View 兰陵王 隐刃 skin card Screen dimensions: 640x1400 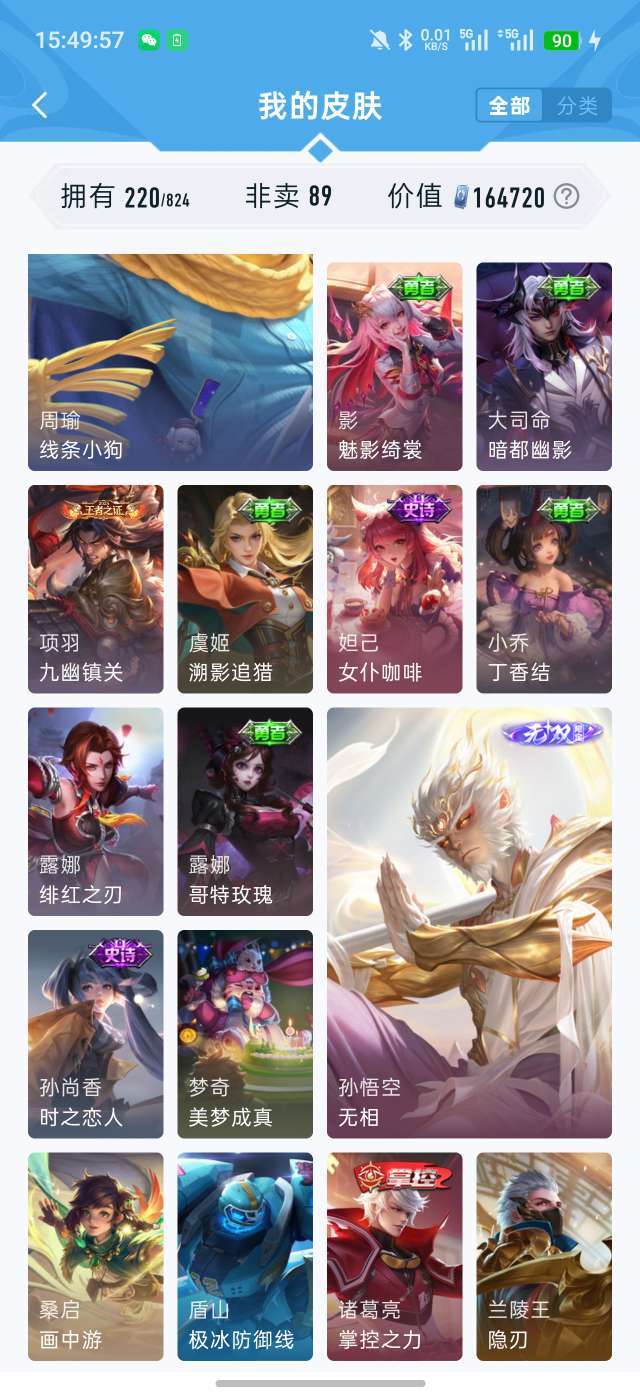544,1257
